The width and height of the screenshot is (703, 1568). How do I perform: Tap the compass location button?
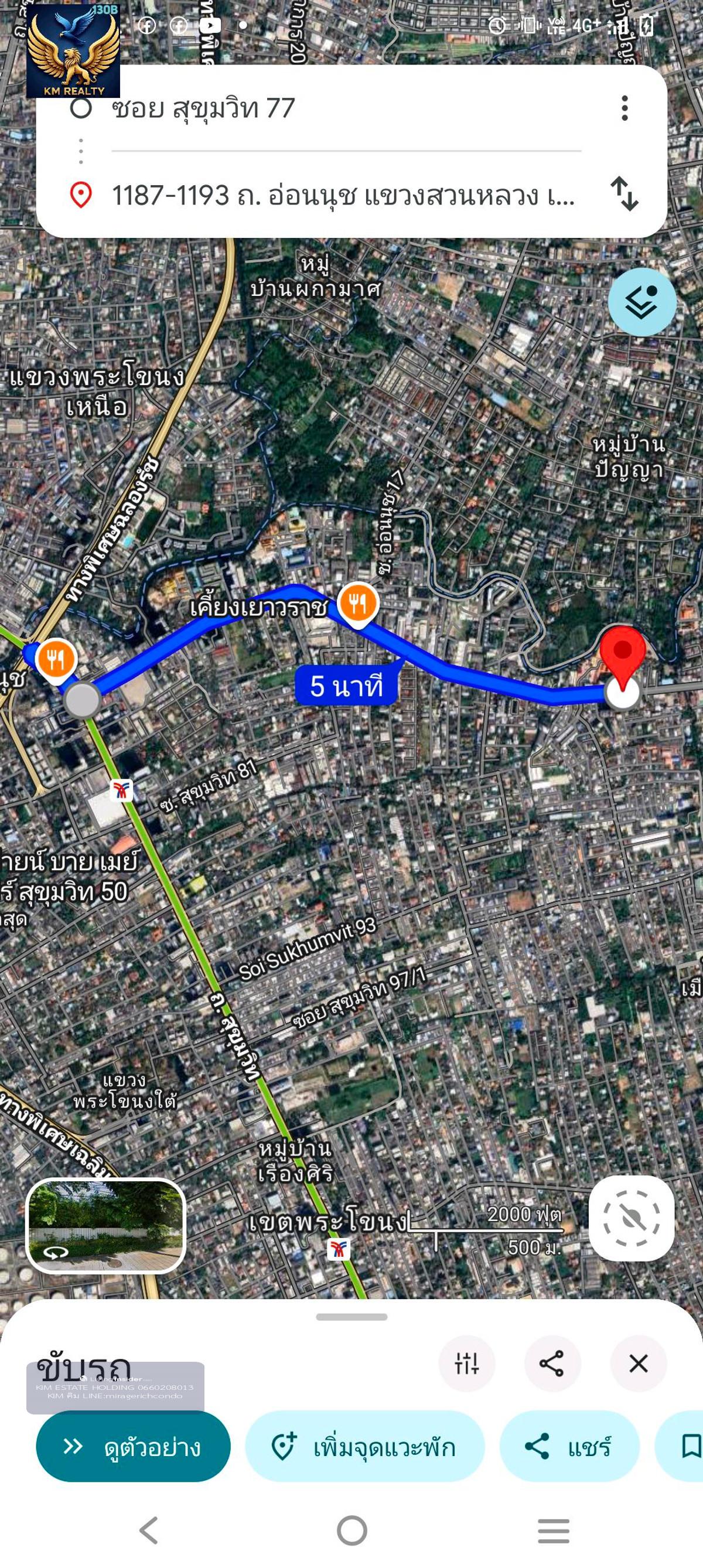[631, 1218]
